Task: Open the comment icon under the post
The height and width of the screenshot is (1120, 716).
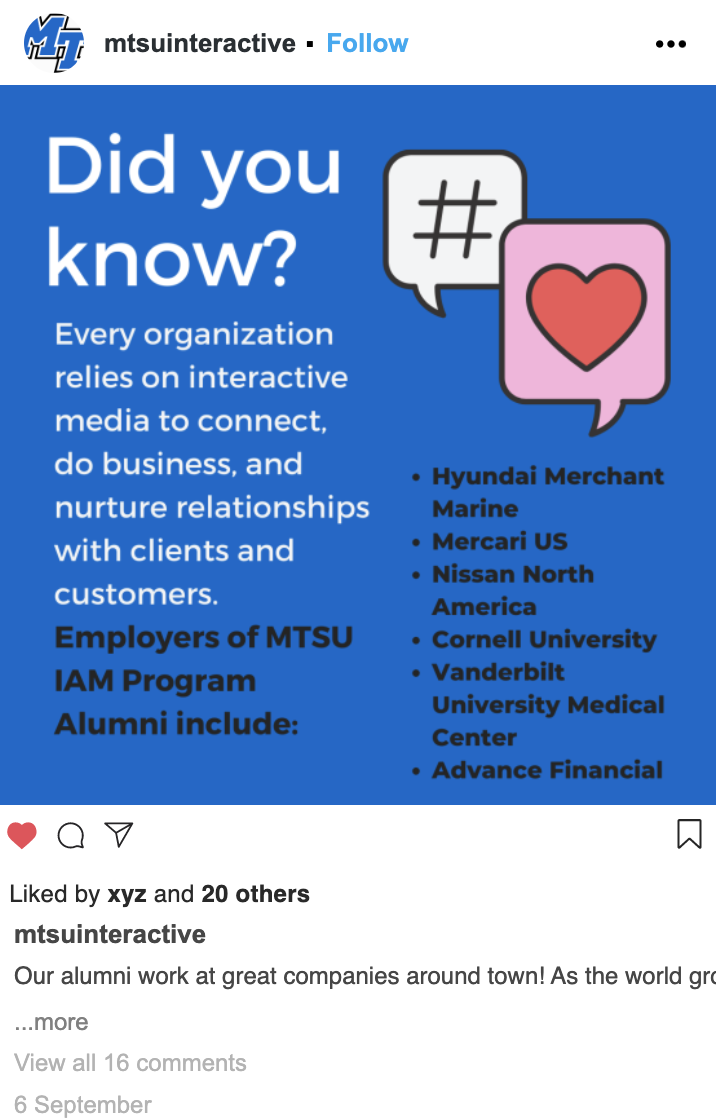Action: tap(71, 835)
